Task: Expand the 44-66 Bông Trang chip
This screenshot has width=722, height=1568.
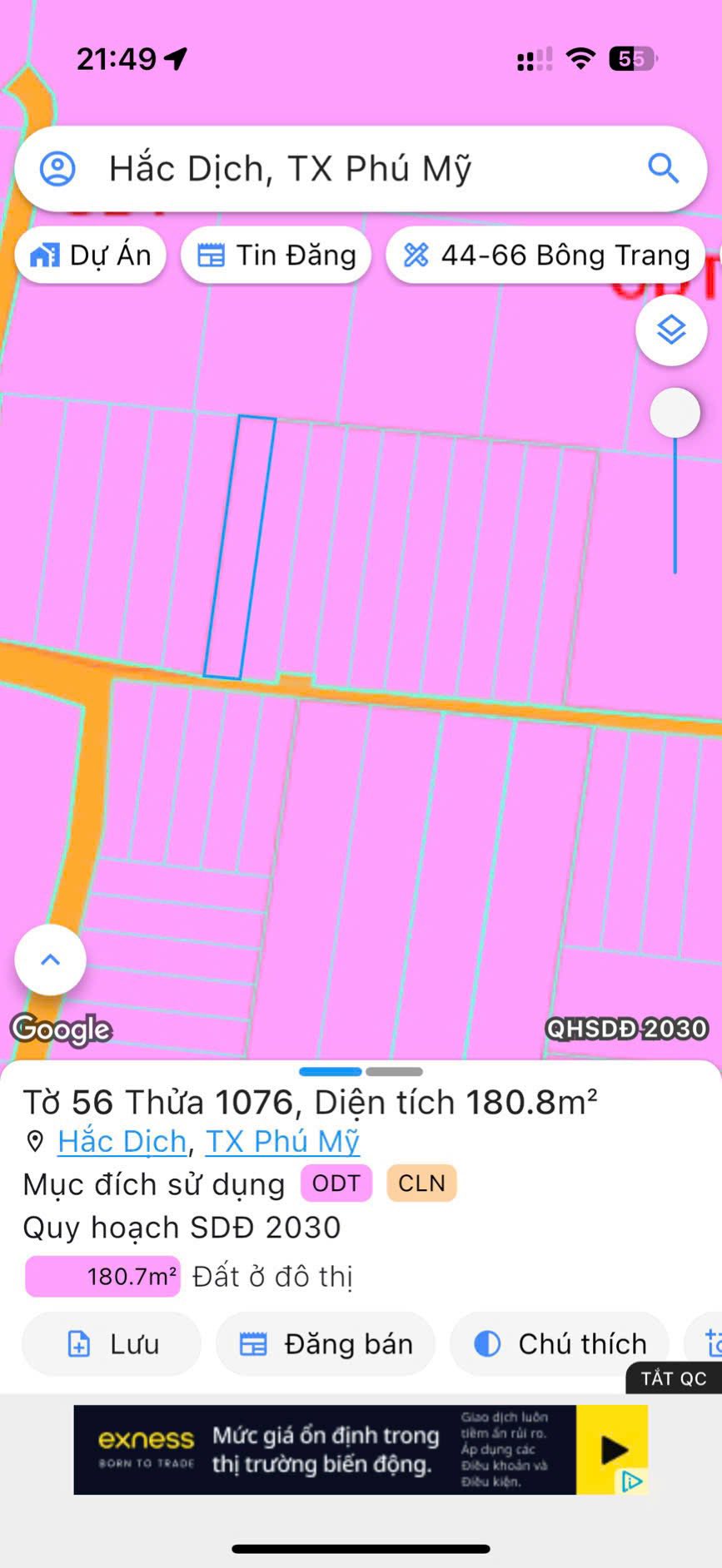Action: pos(545,255)
